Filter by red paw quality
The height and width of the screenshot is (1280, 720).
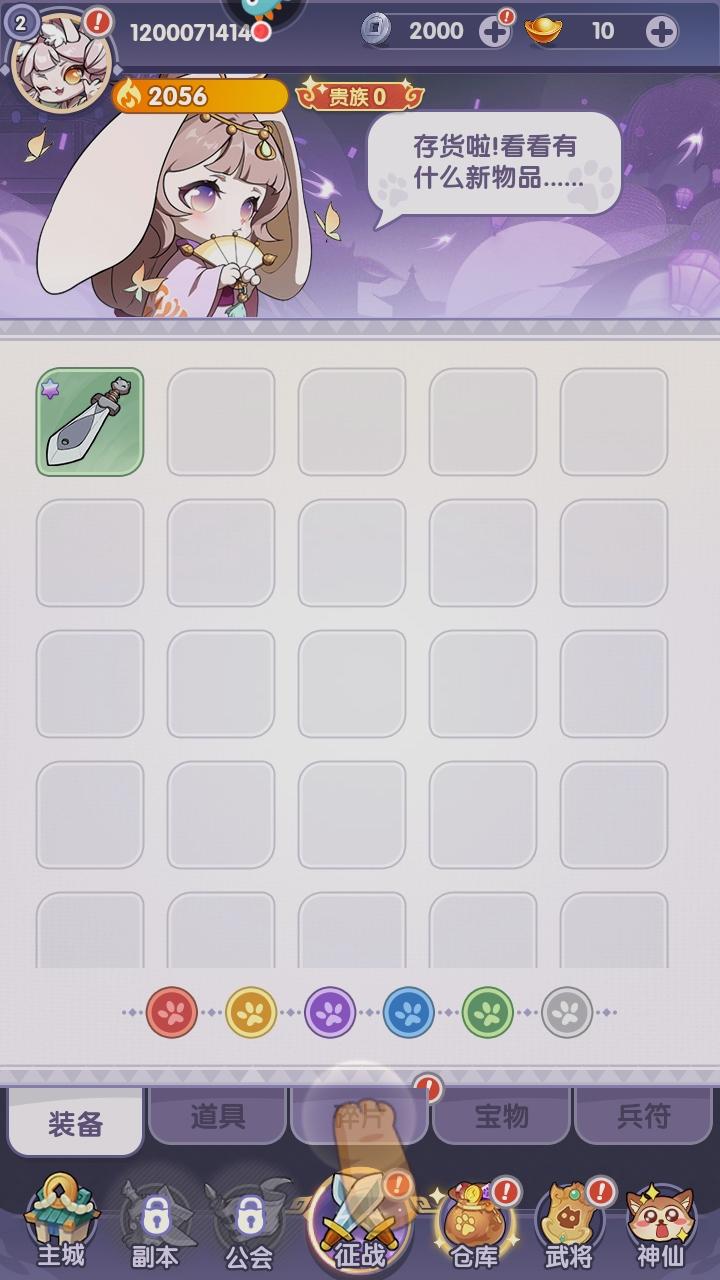(x=172, y=1013)
